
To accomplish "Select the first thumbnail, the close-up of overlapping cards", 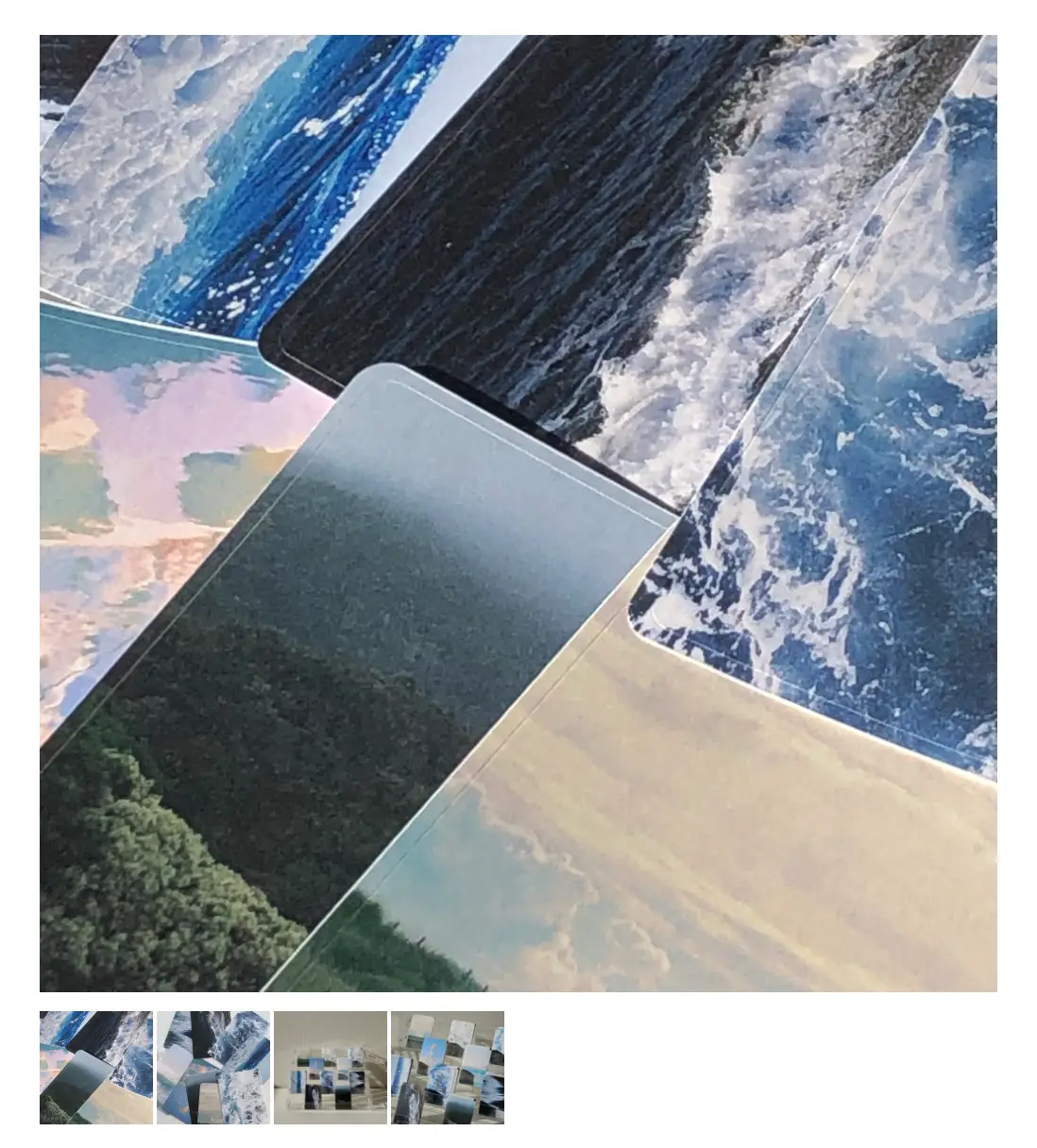I will [x=95, y=1067].
